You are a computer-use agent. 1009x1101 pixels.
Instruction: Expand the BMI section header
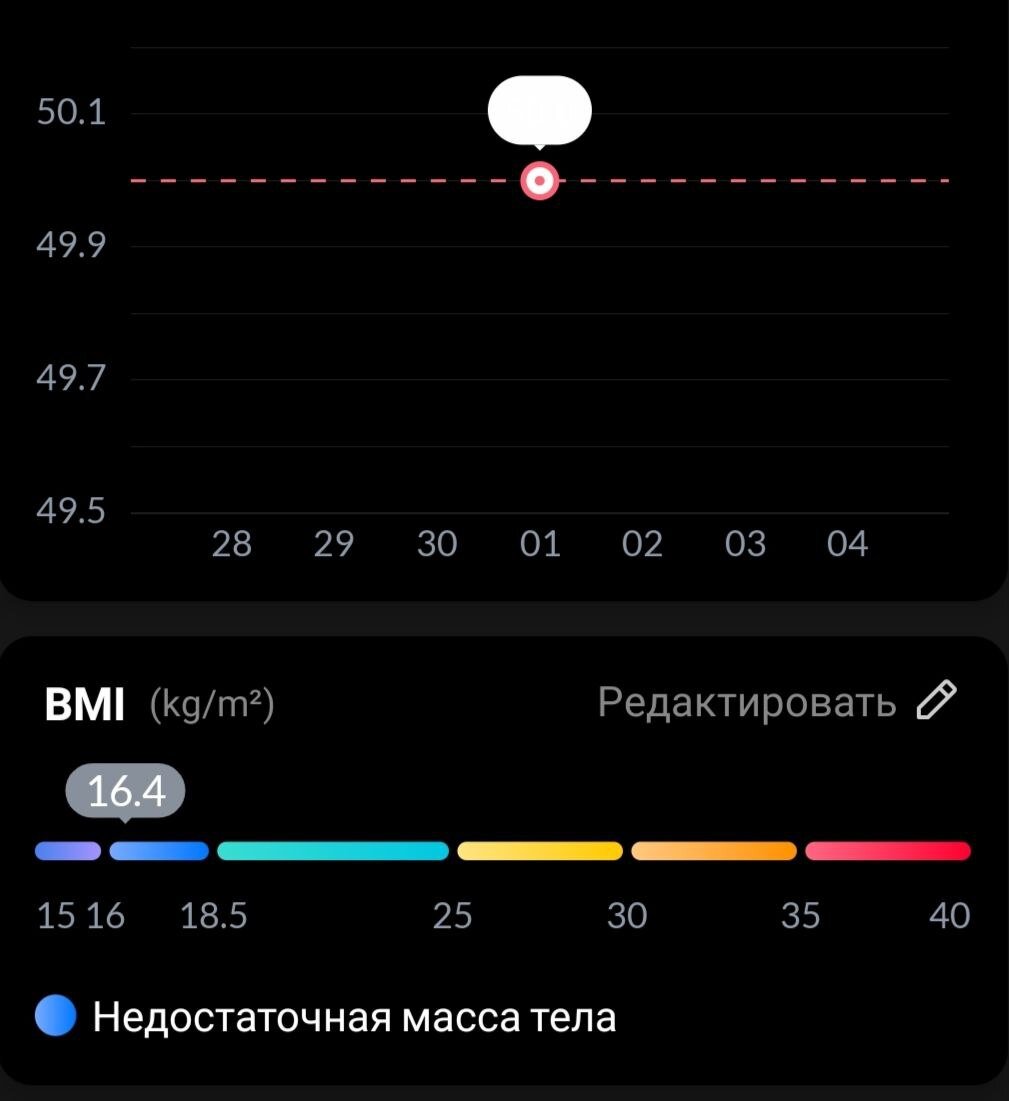pyautogui.click(x=84, y=704)
